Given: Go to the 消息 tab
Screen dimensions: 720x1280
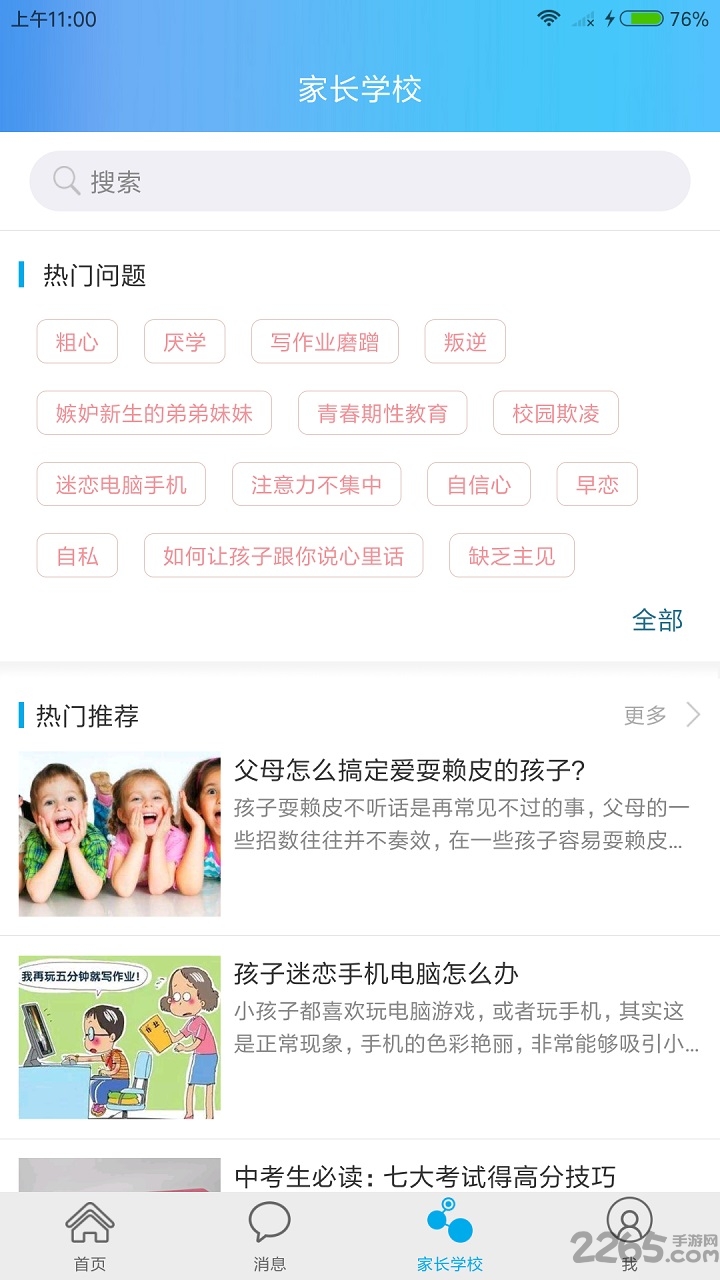Looking at the screenshot, I should [269, 1236].
